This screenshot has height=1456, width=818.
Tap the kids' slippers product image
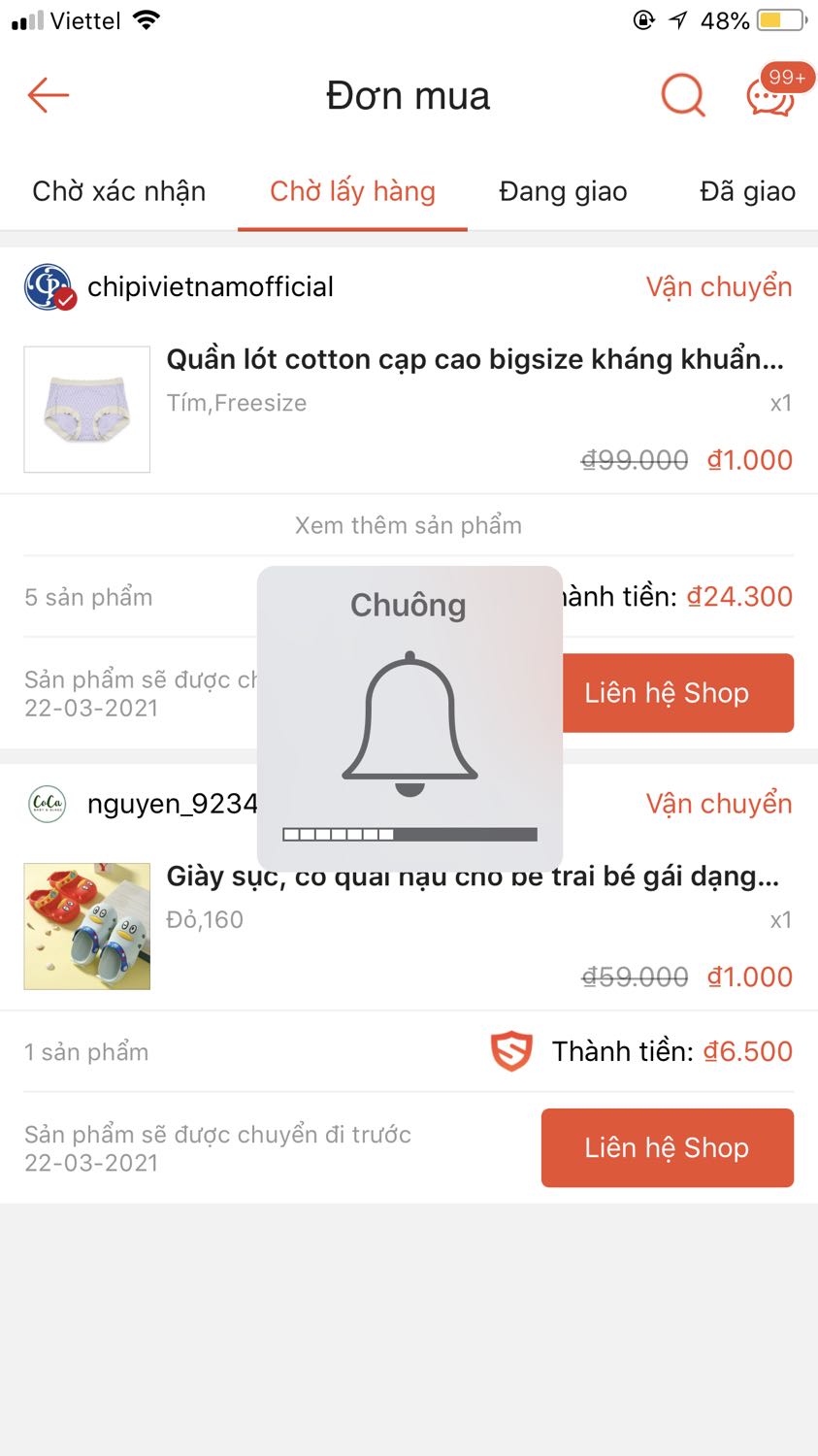tap(86, 926)
